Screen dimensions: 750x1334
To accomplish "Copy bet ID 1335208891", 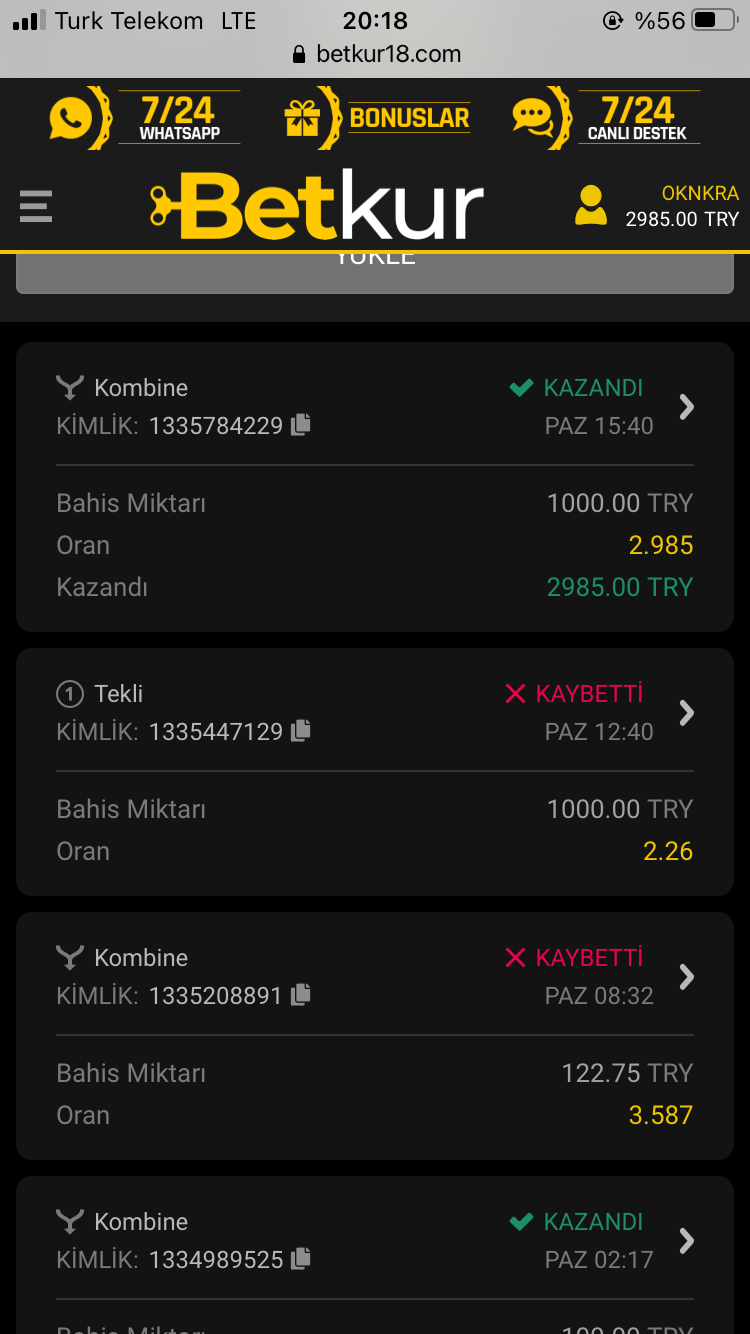I will tap(301, 995).
